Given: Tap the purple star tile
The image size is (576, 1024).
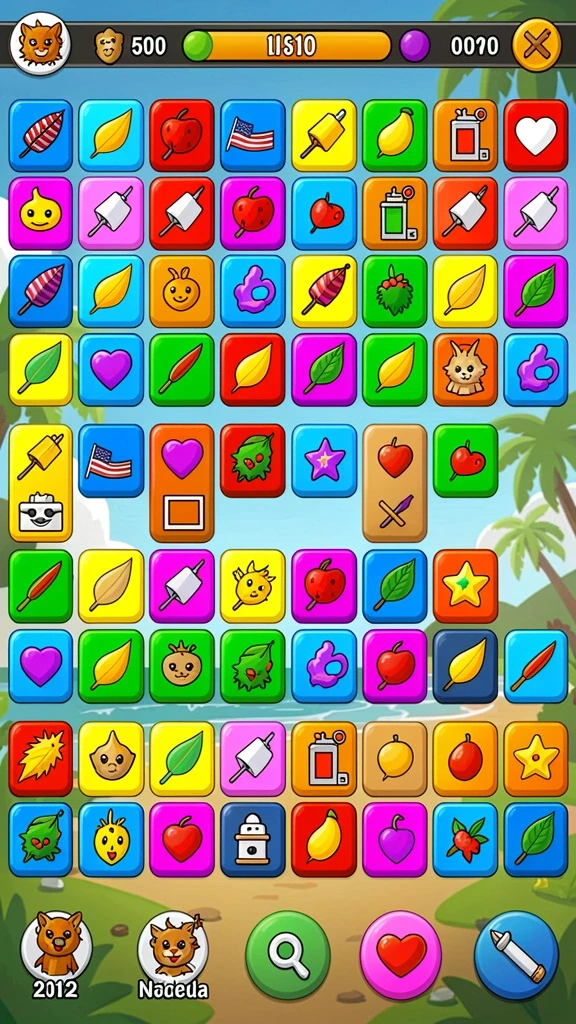Looking at the screenshot, I should [324, 460].
